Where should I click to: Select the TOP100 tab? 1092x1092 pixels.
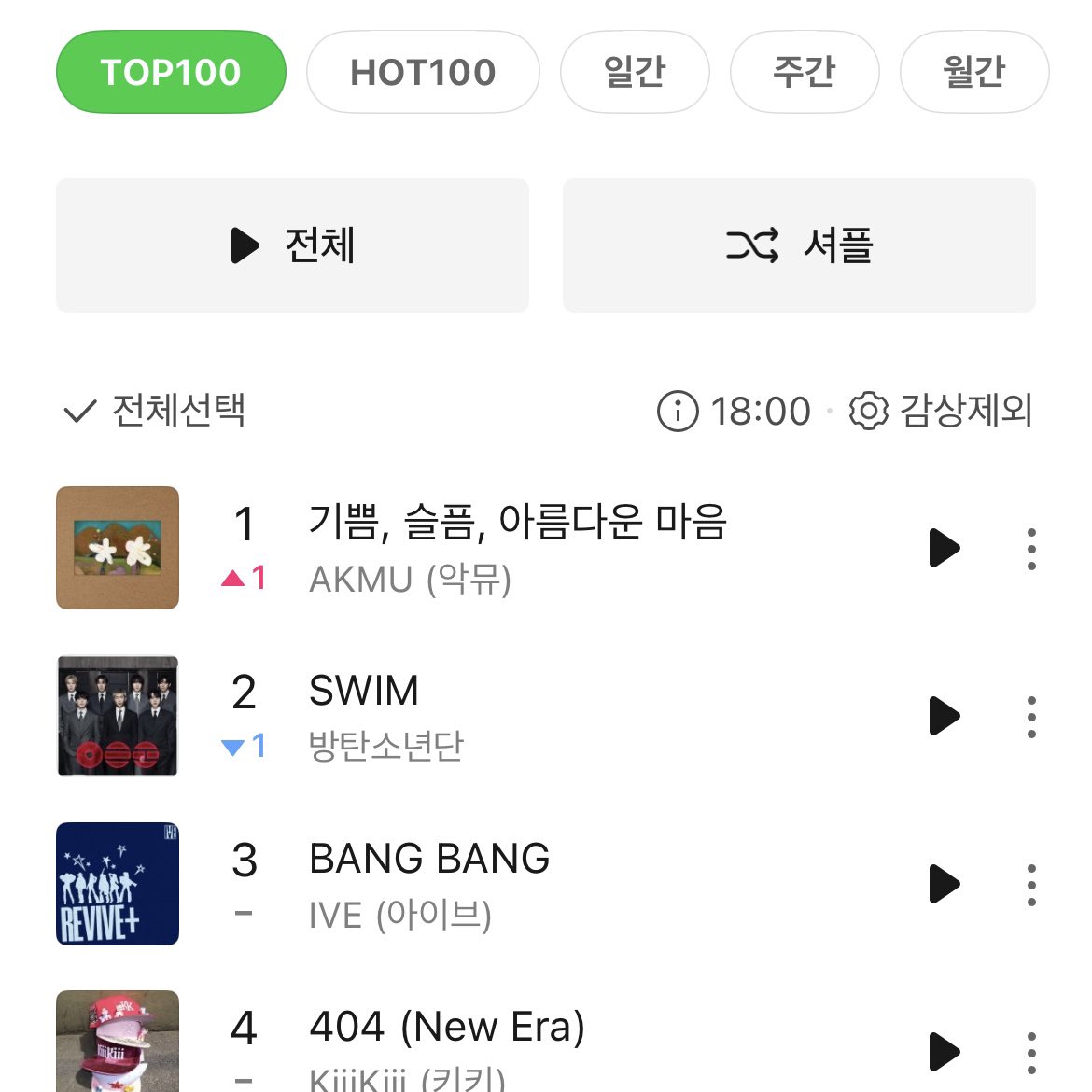click(171, 72)
